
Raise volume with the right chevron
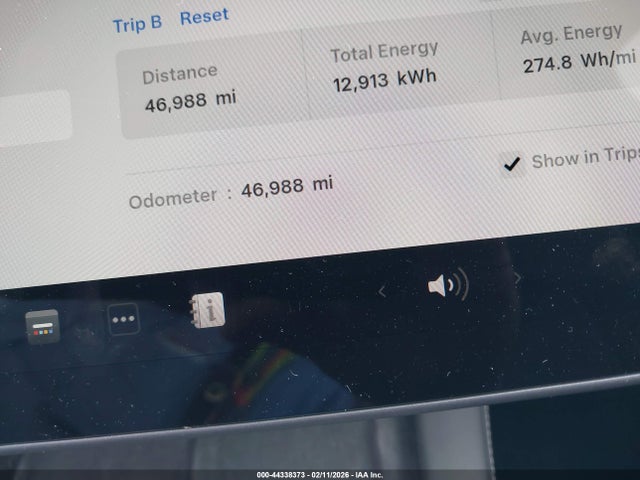pos(517,278)
